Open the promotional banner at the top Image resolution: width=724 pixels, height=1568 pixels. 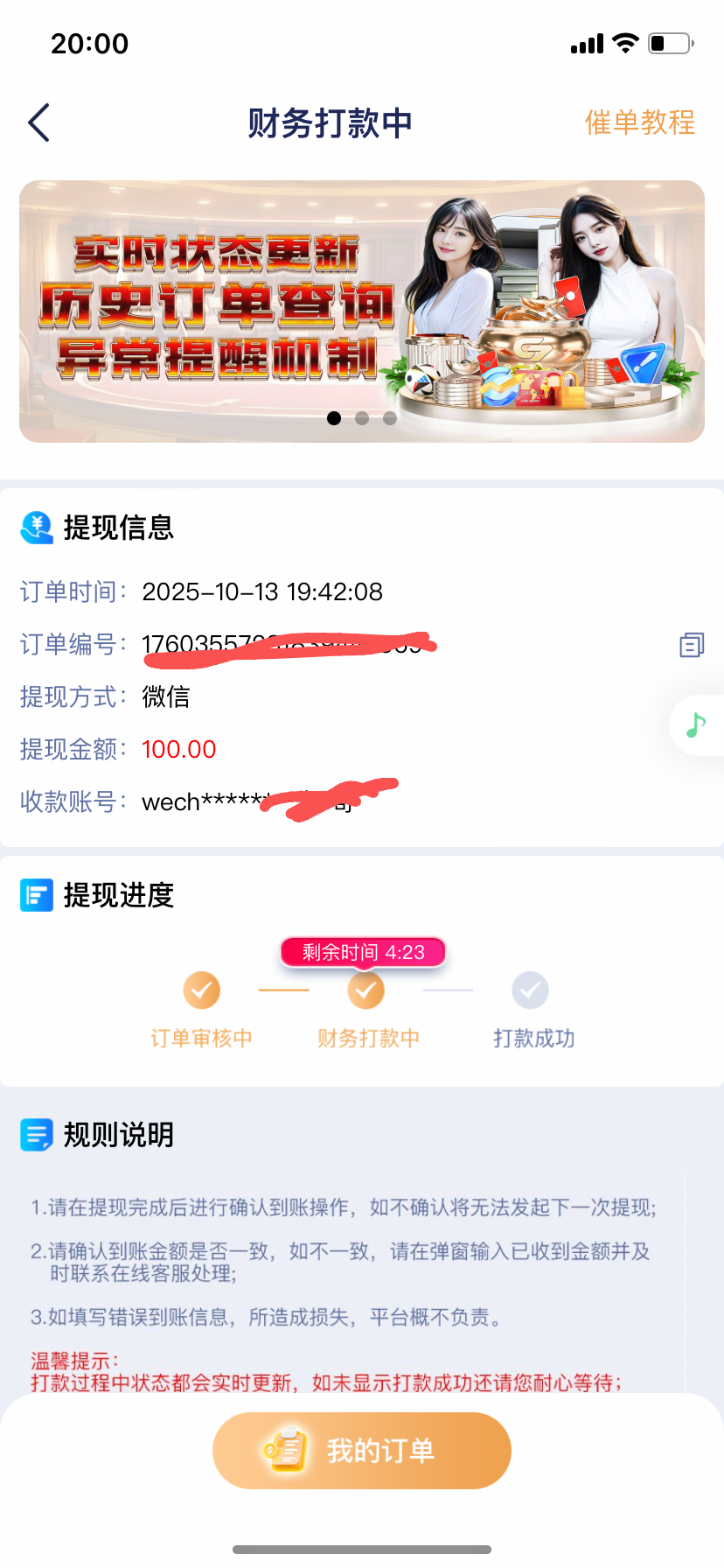pyautogui.click(x=362, y=311)
